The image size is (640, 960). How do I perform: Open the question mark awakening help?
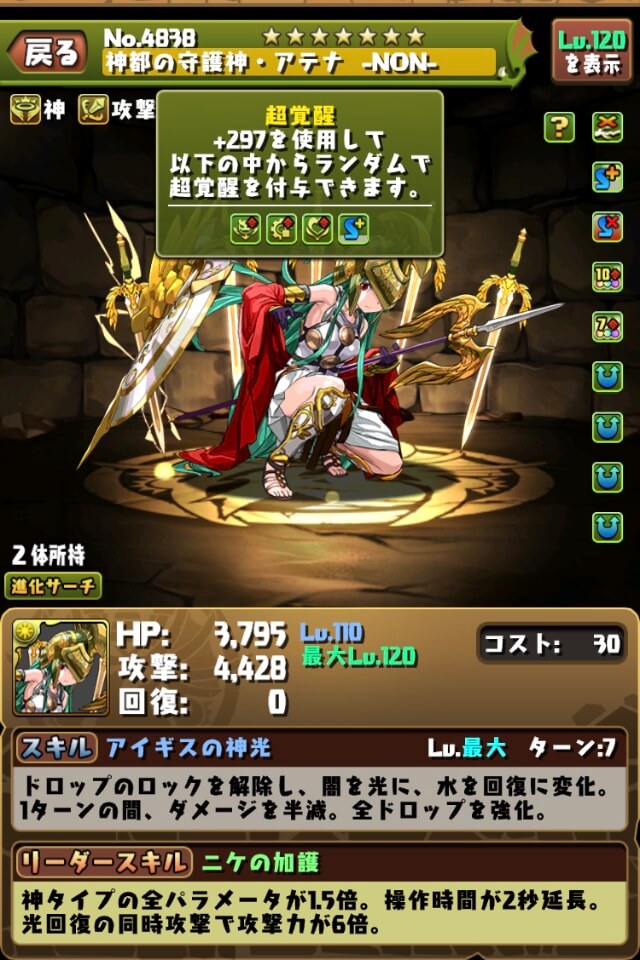point(559,127)
